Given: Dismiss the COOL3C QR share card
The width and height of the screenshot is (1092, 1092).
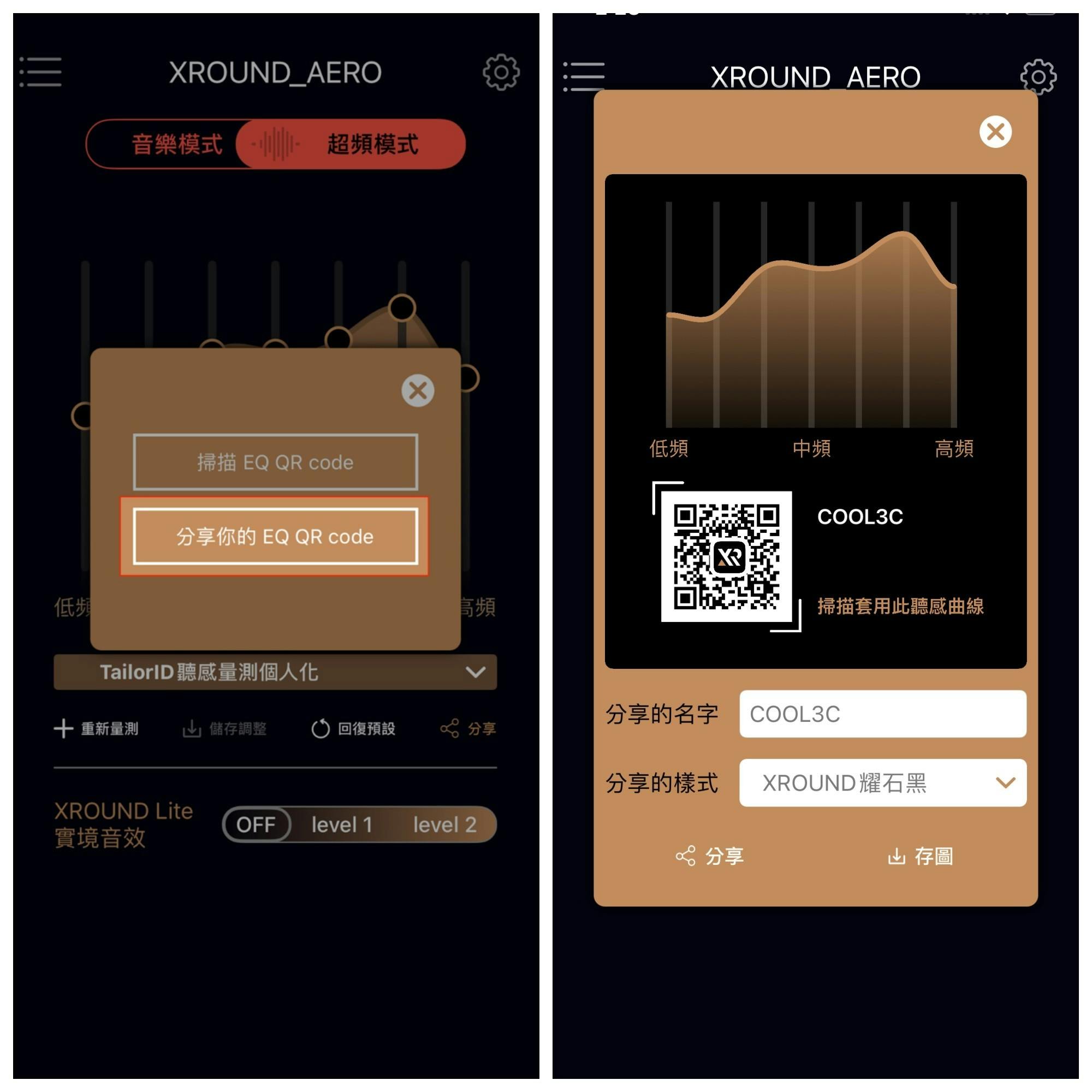Looking at the screenshot, I should click(x=995, y=132).
